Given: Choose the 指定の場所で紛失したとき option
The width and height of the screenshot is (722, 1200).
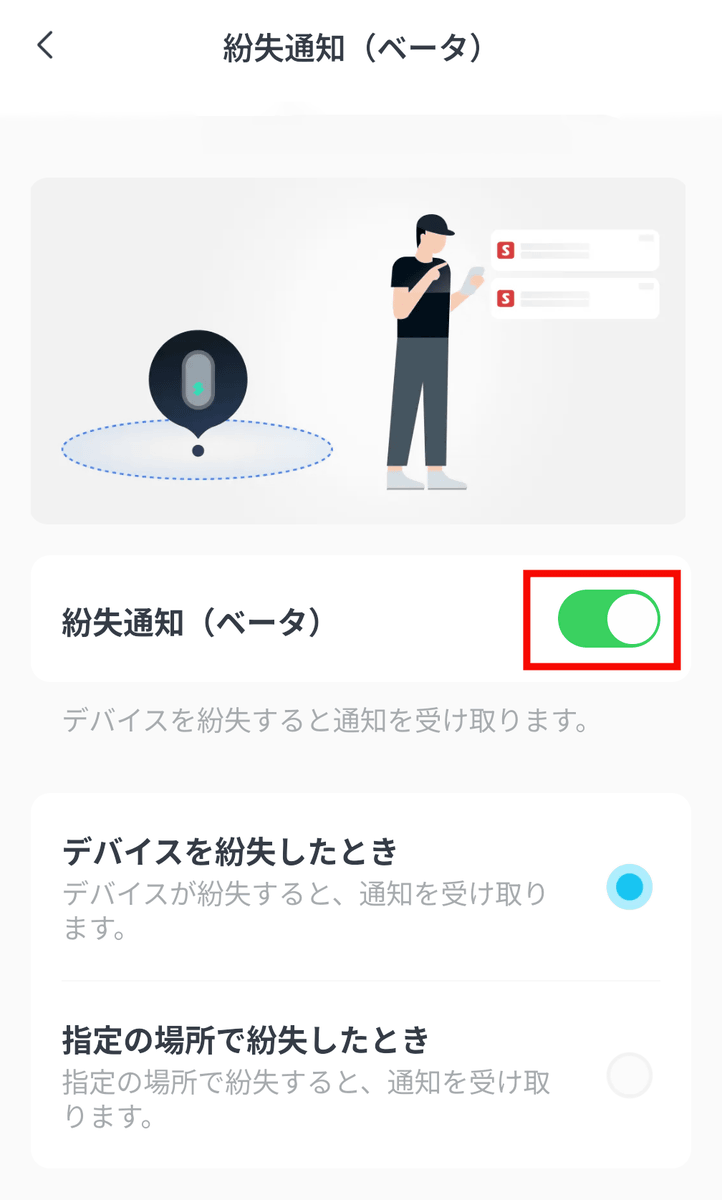Looking at the screenshot, I should coord(629,1076).
